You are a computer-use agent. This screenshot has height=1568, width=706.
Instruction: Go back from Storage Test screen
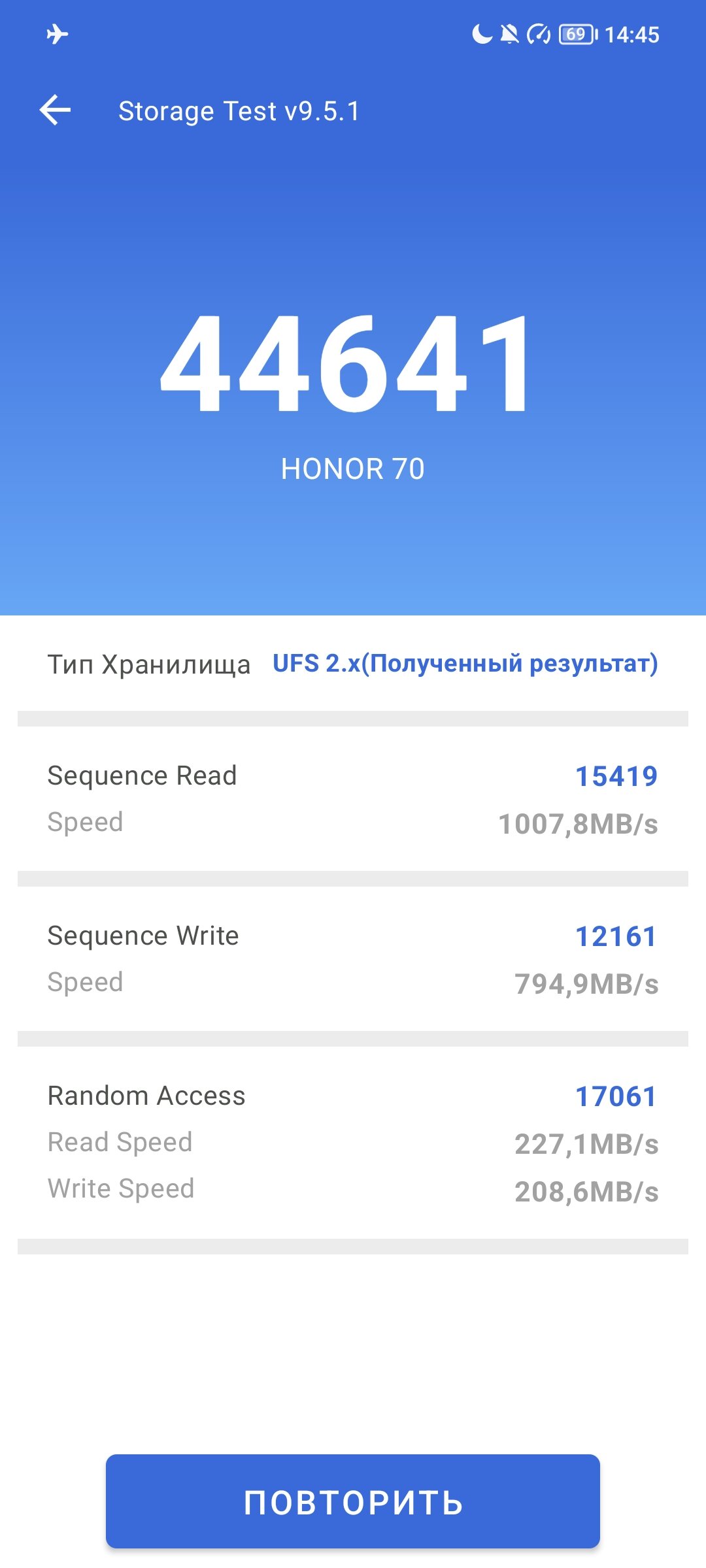pos(56,110)
